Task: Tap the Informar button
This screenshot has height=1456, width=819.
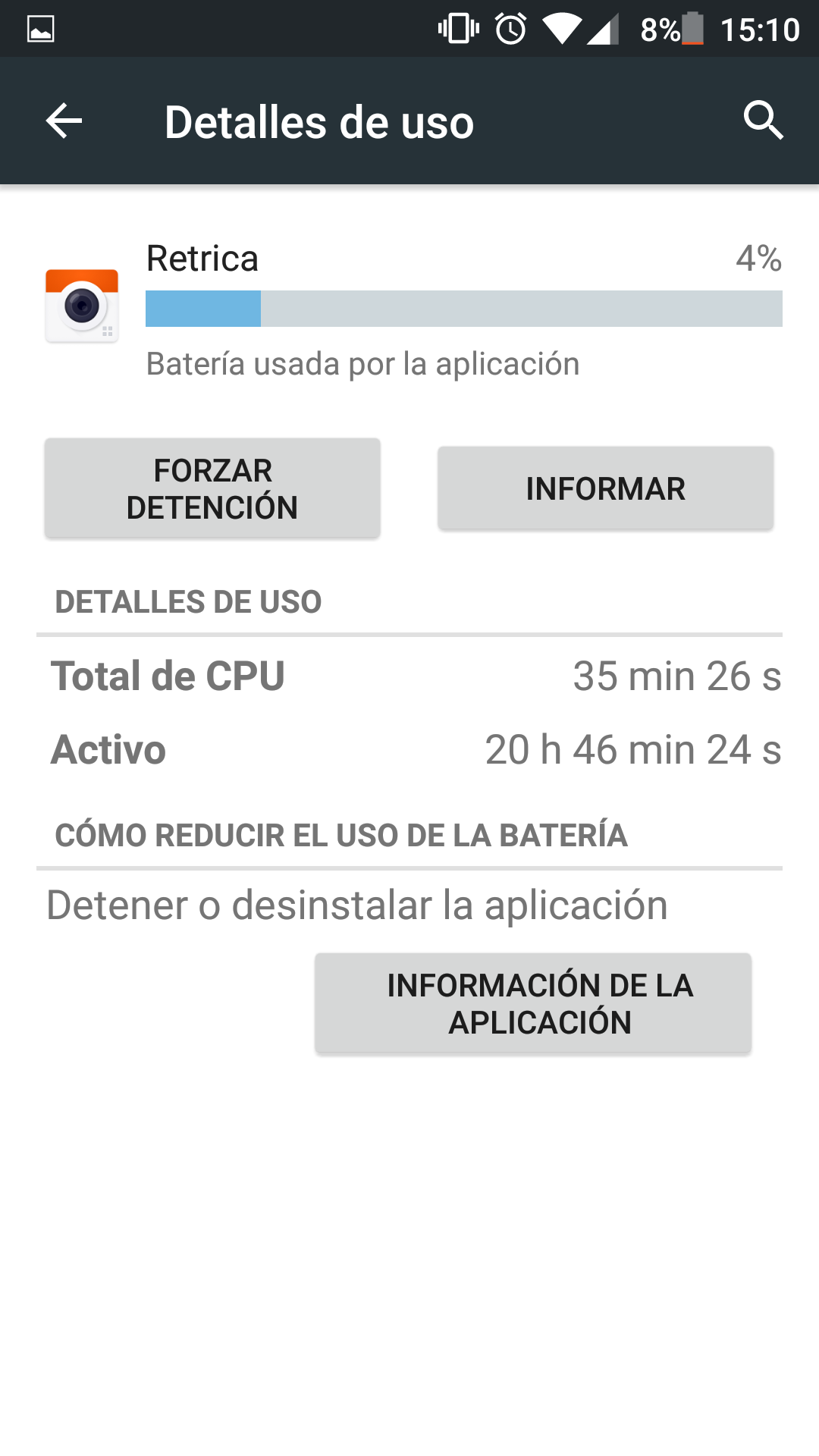Action: coord(605,488)
